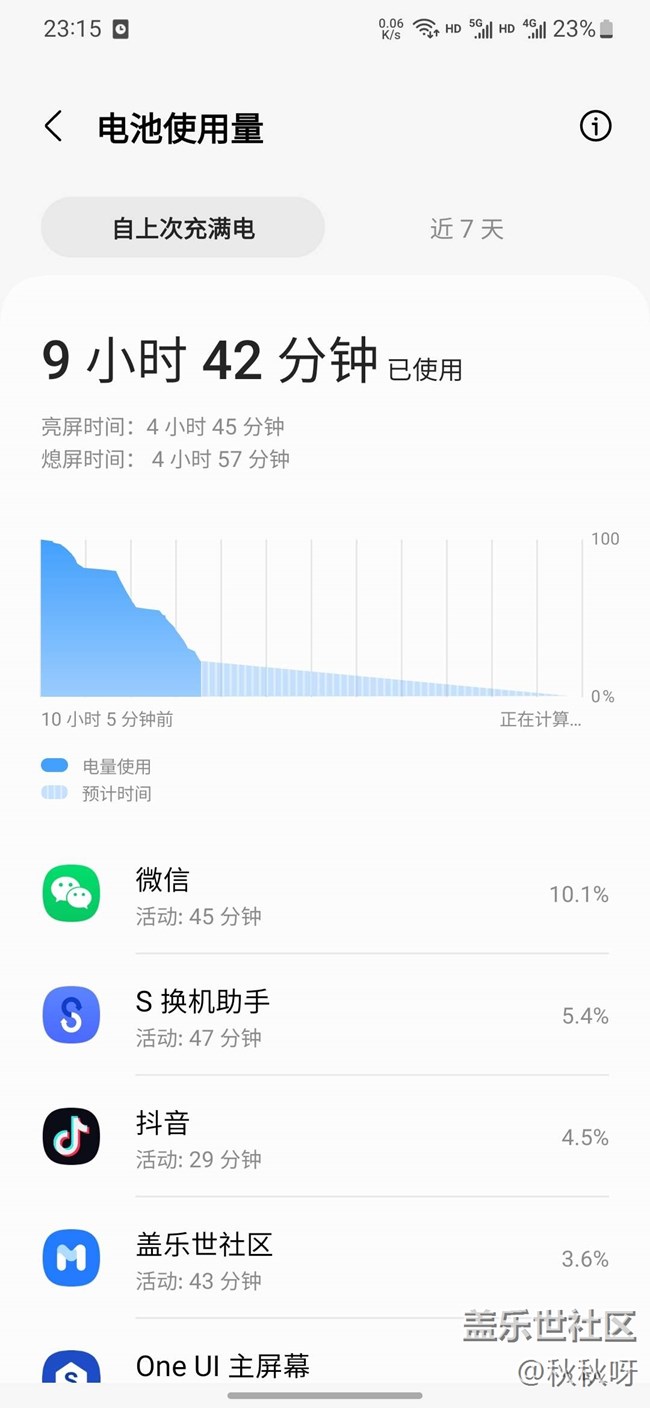The image size is (650, 1408).
Task: Open 盖乐世社区 battery usage details
Action: coord(325,1259)
